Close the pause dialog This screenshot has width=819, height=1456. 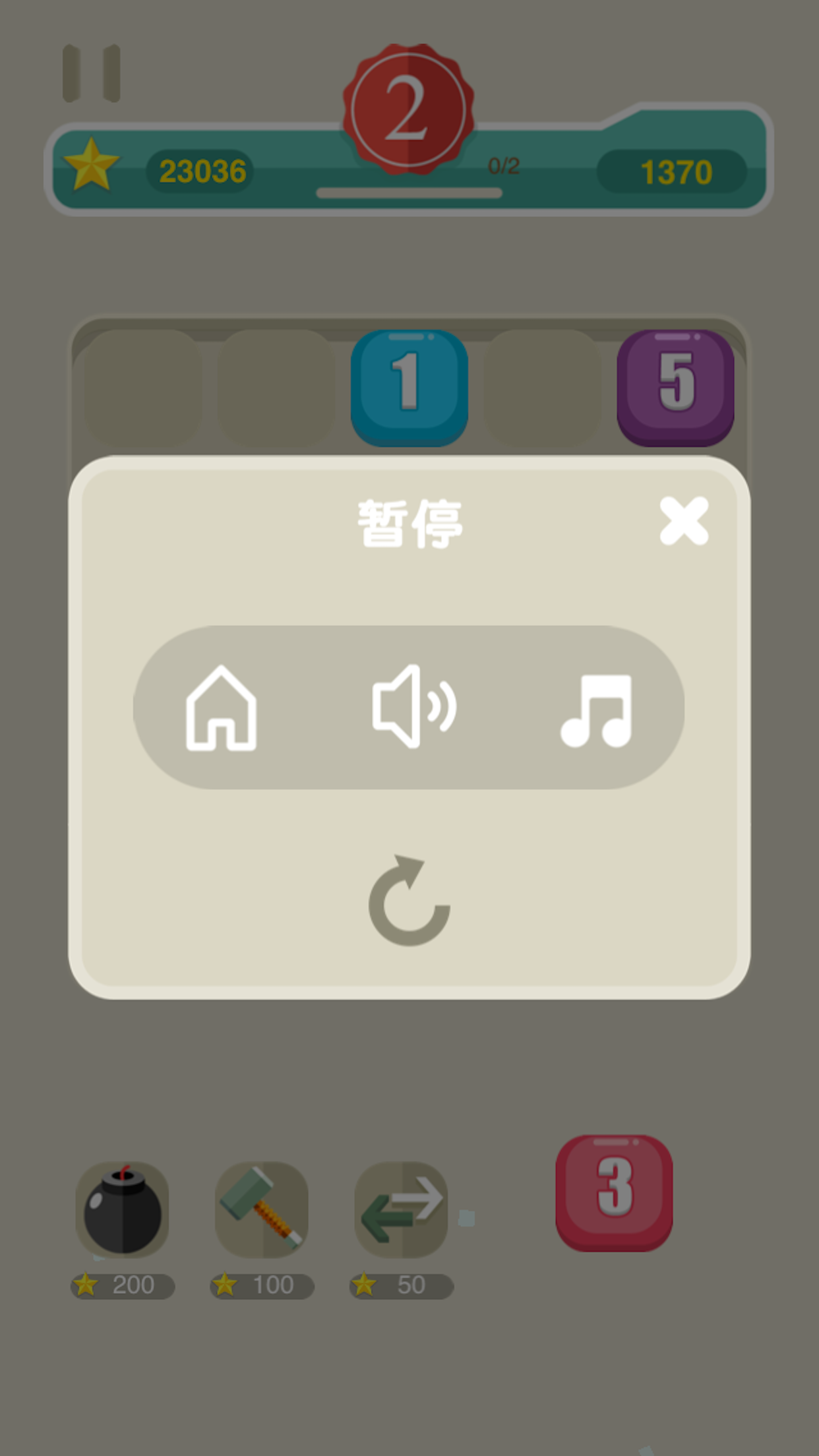(684, 521)
